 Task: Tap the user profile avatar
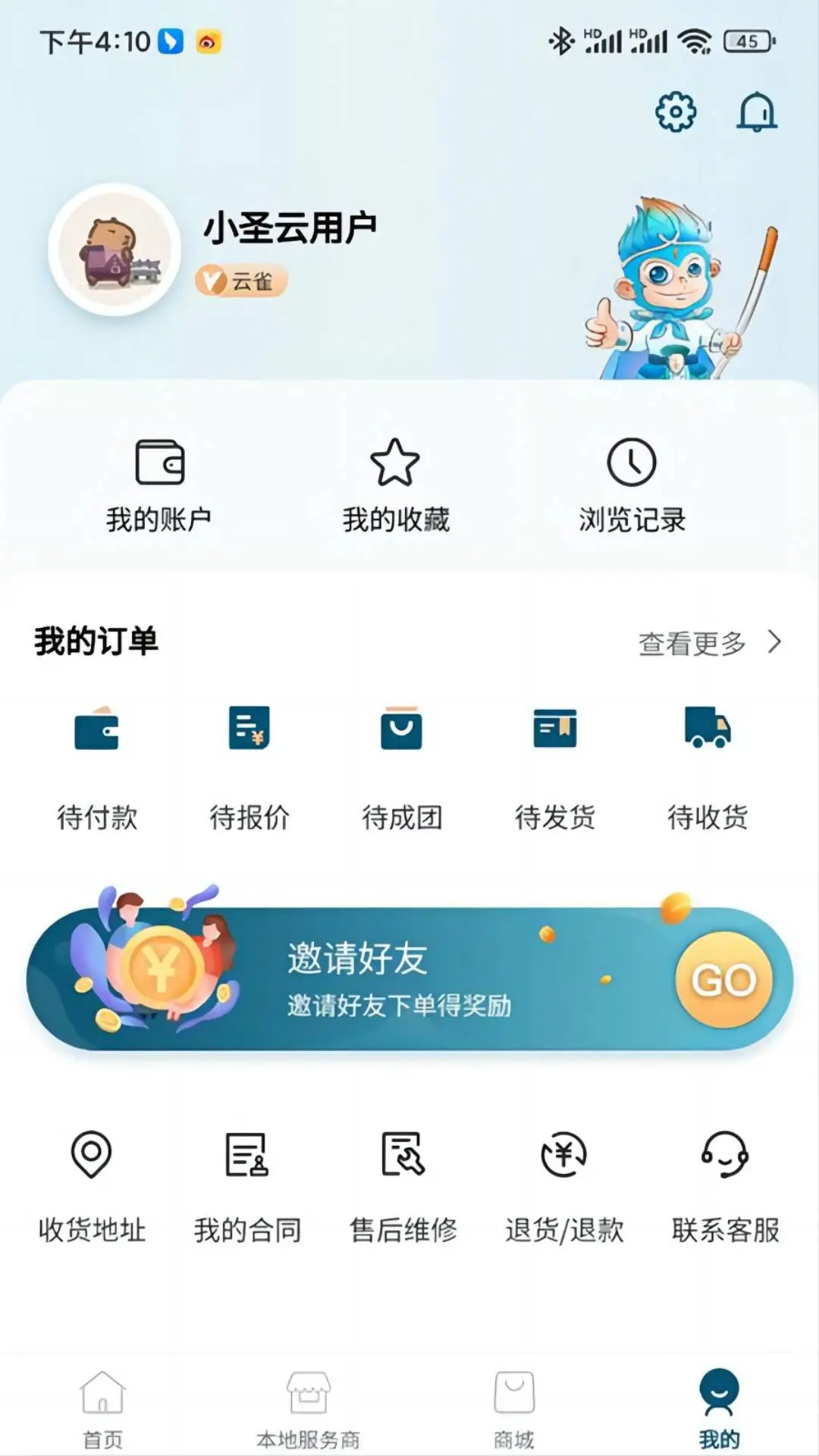(x=115, y=249)
